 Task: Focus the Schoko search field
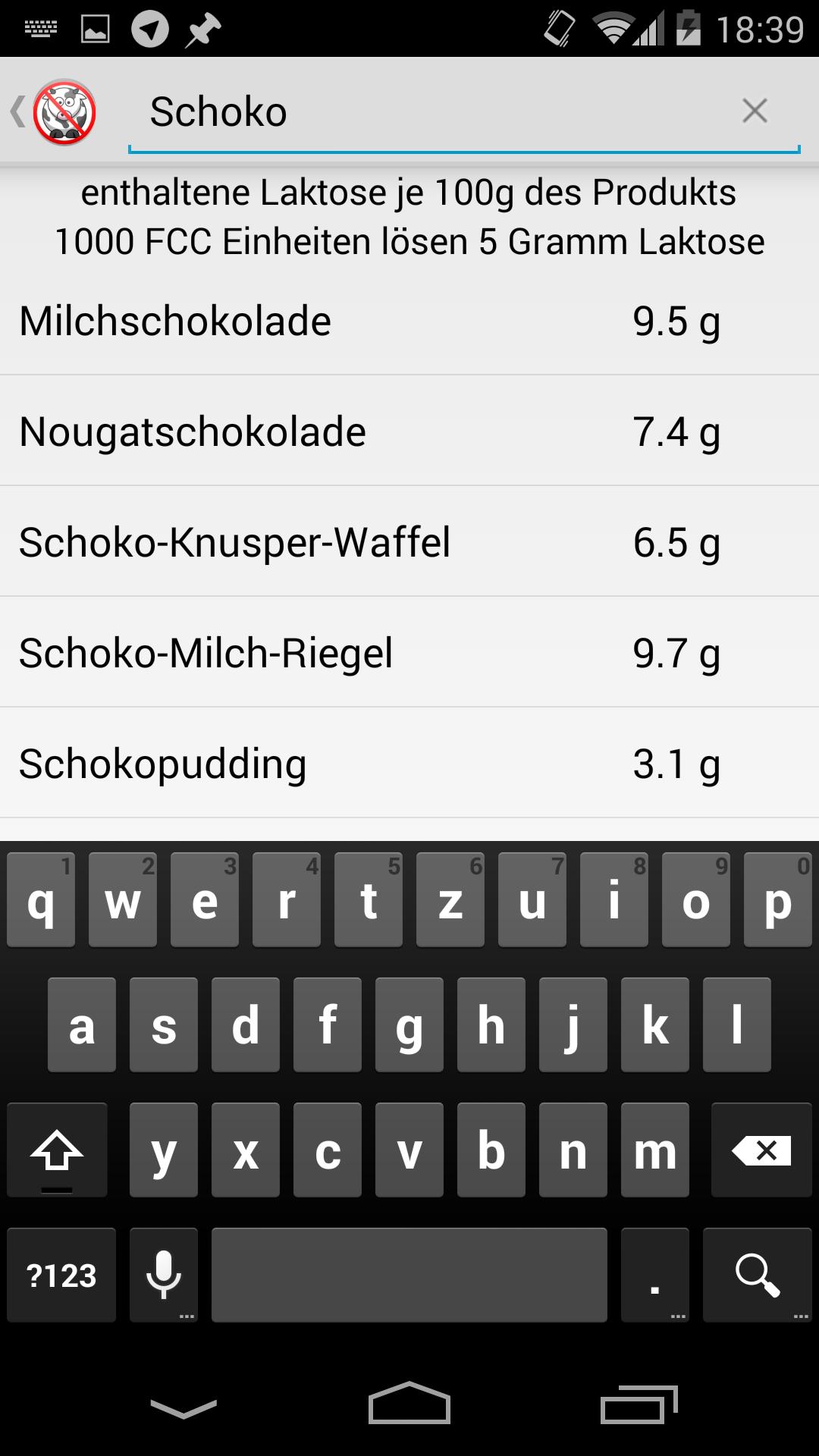[x=432, y=112]
